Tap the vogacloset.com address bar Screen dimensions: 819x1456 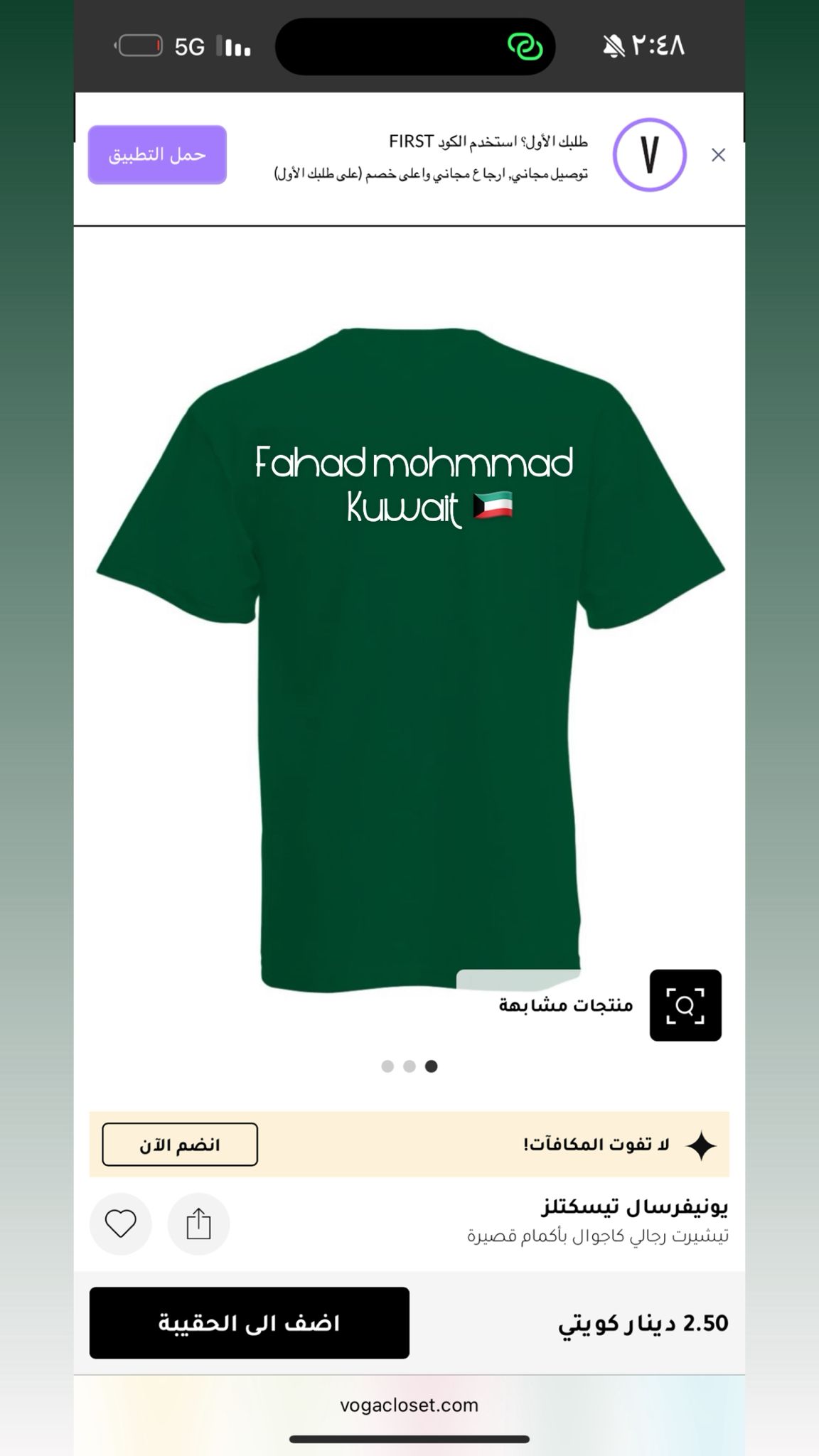(x=409, y=1405)
